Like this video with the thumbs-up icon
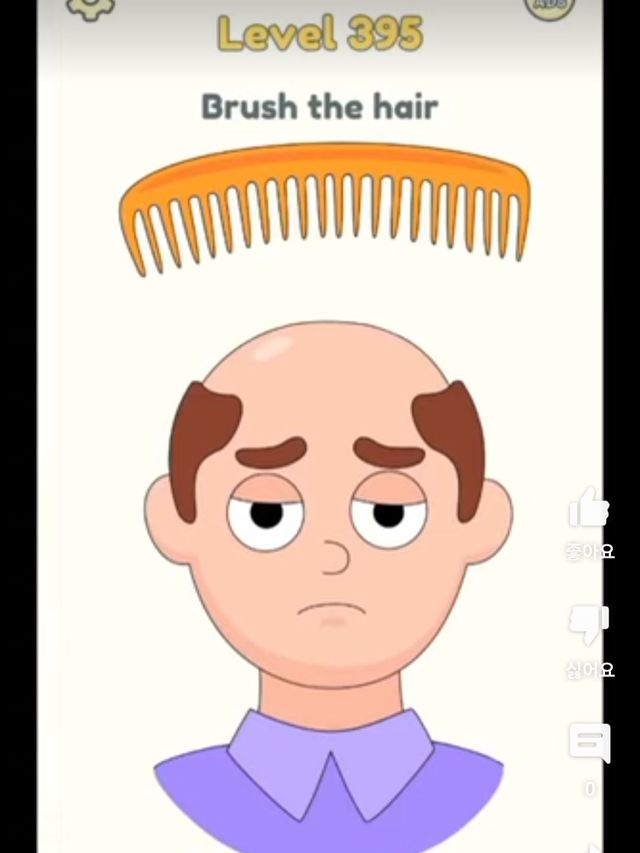 [x=589, y=509]
